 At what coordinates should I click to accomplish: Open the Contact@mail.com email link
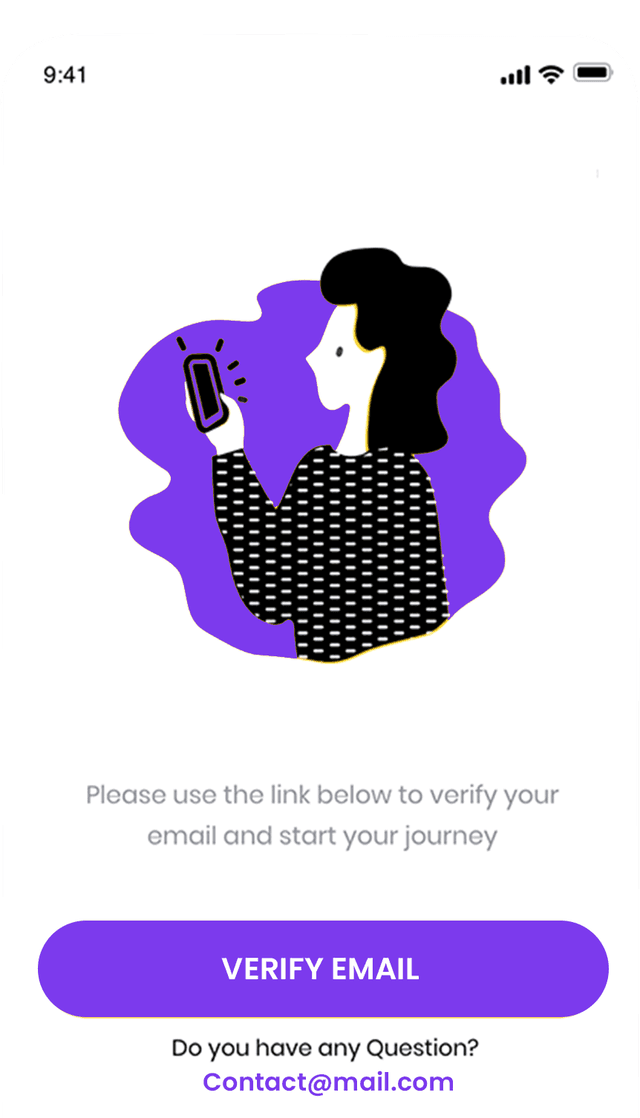[x=328, y=1081]
